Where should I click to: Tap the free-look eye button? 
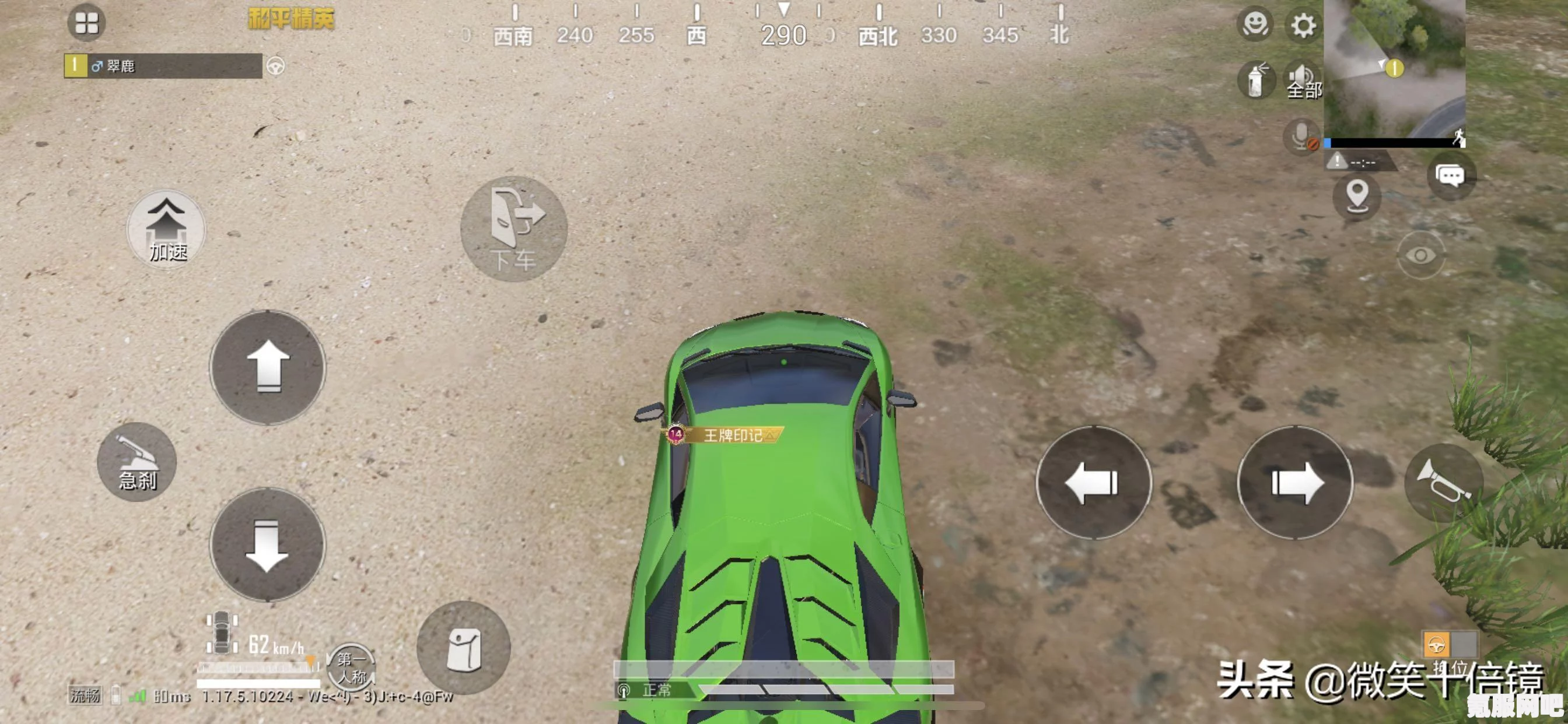[x=1420, y=255]
